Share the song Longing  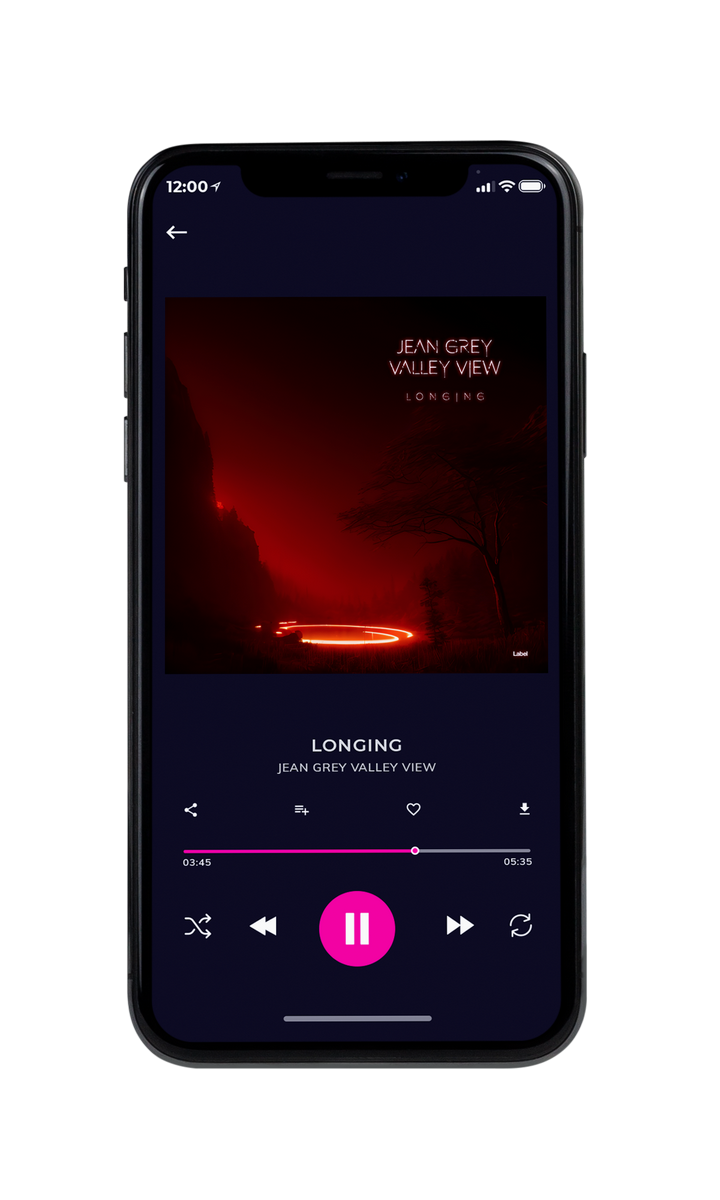[191, 810]
